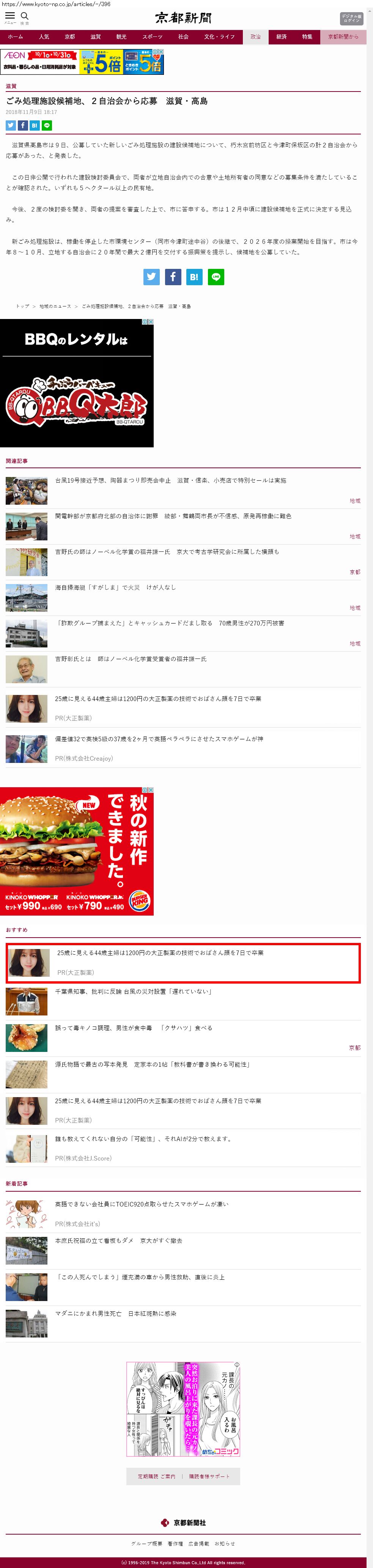Switch to the 人気 tab
This screenshot has height=1568, width=373.
[44, 37]
